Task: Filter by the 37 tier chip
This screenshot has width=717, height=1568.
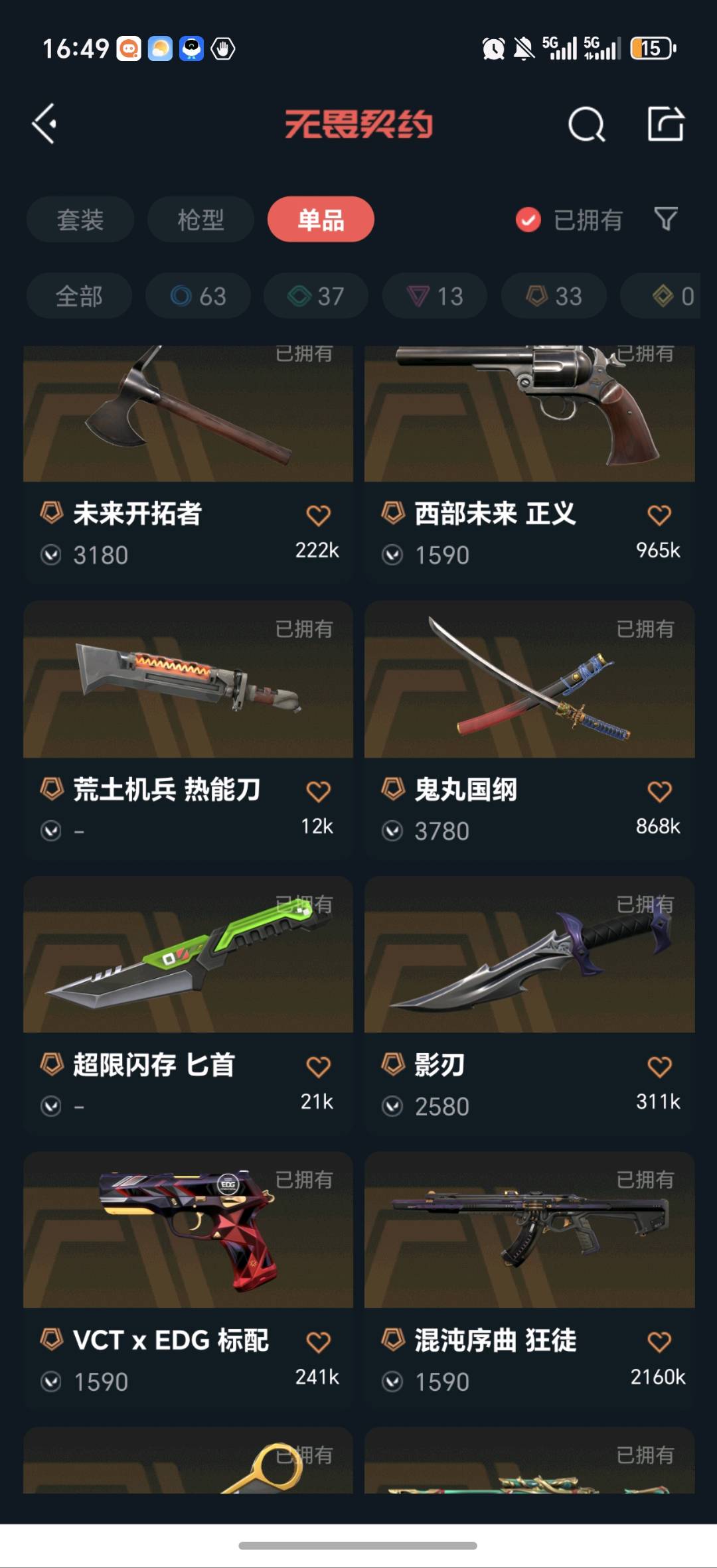Action: [x=316, y=296]
